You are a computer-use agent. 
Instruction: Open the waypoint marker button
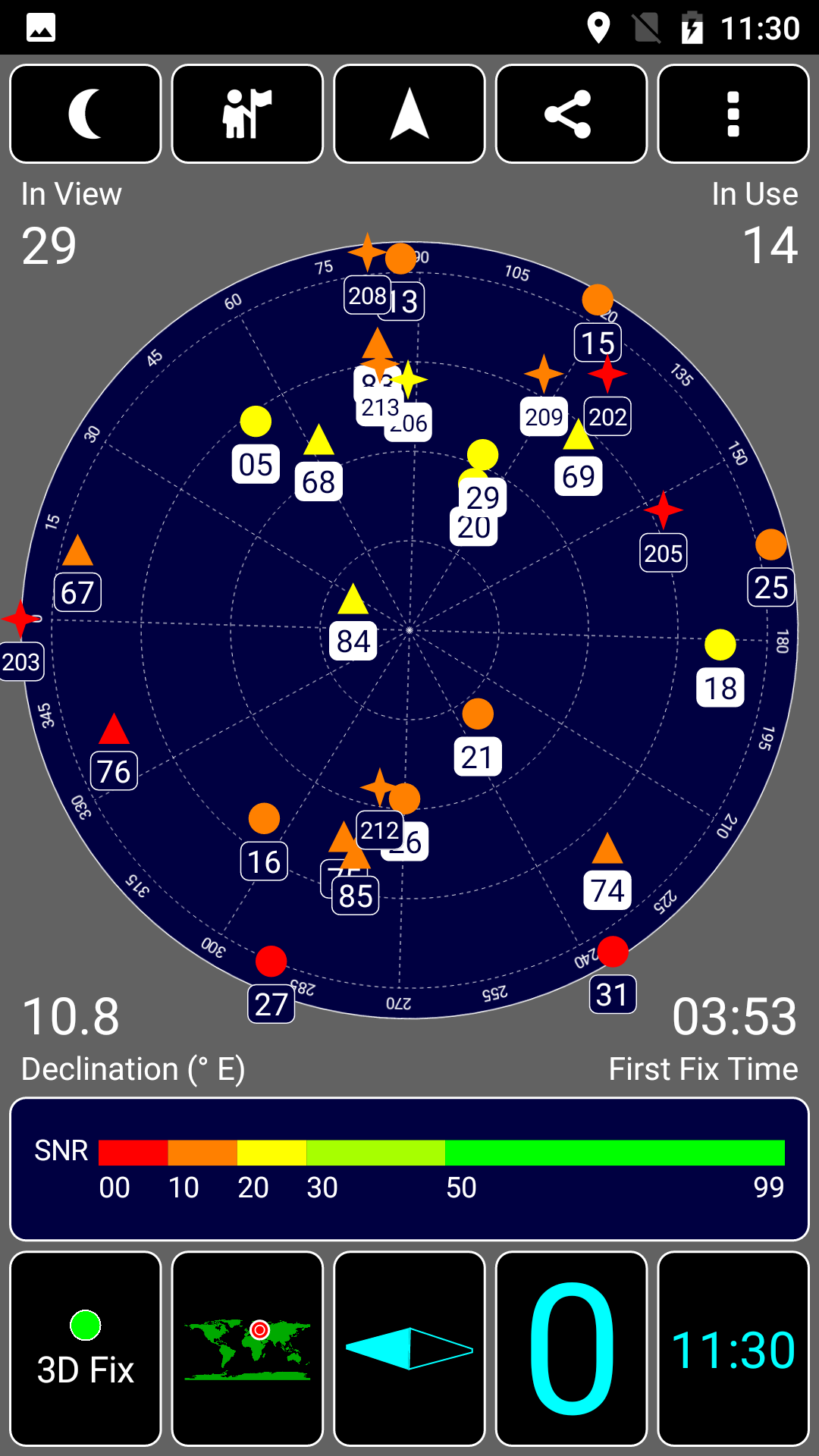[247, 114]
